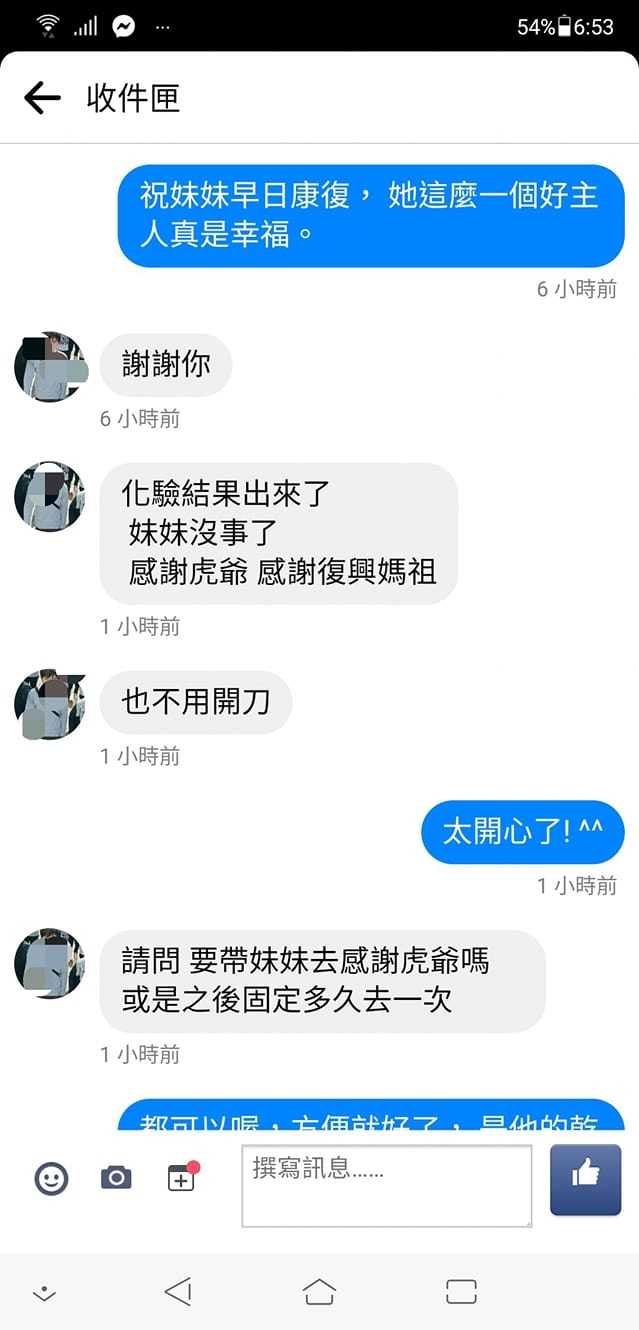
Task: Open the emoji picker
Action: click(x=51, y=1178)
